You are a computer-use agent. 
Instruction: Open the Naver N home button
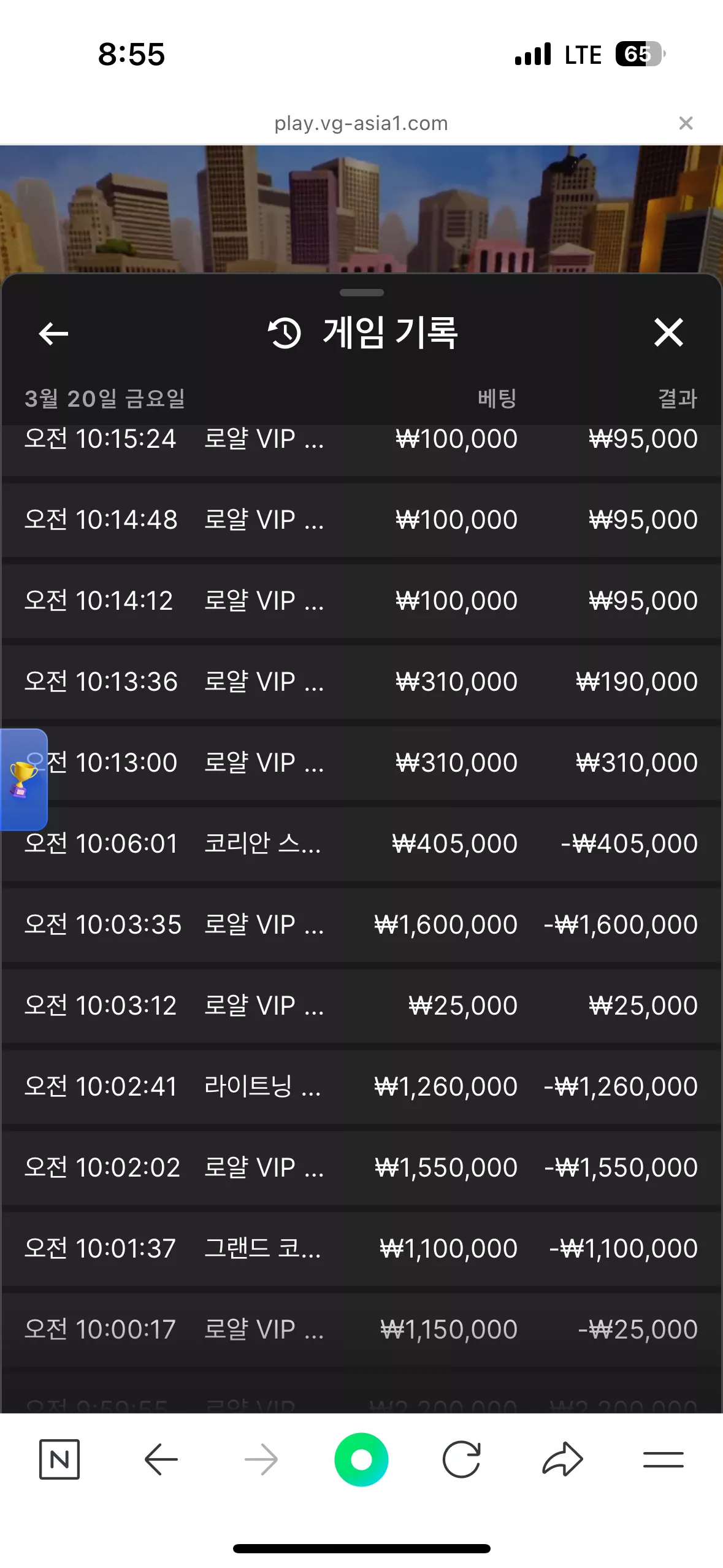[x=59, y=1459]
